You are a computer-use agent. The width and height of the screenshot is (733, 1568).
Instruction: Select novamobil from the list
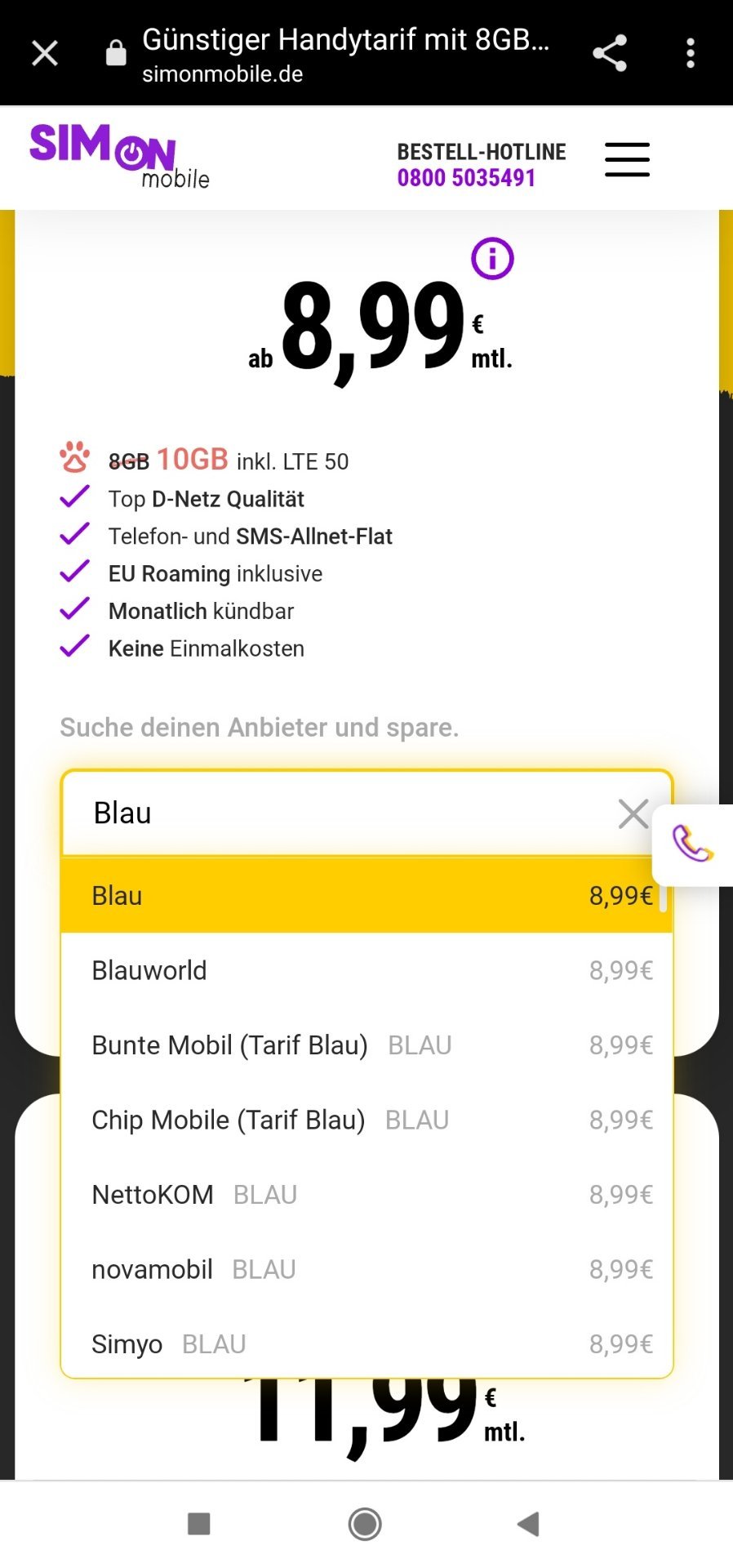(x=366, y=1269)
